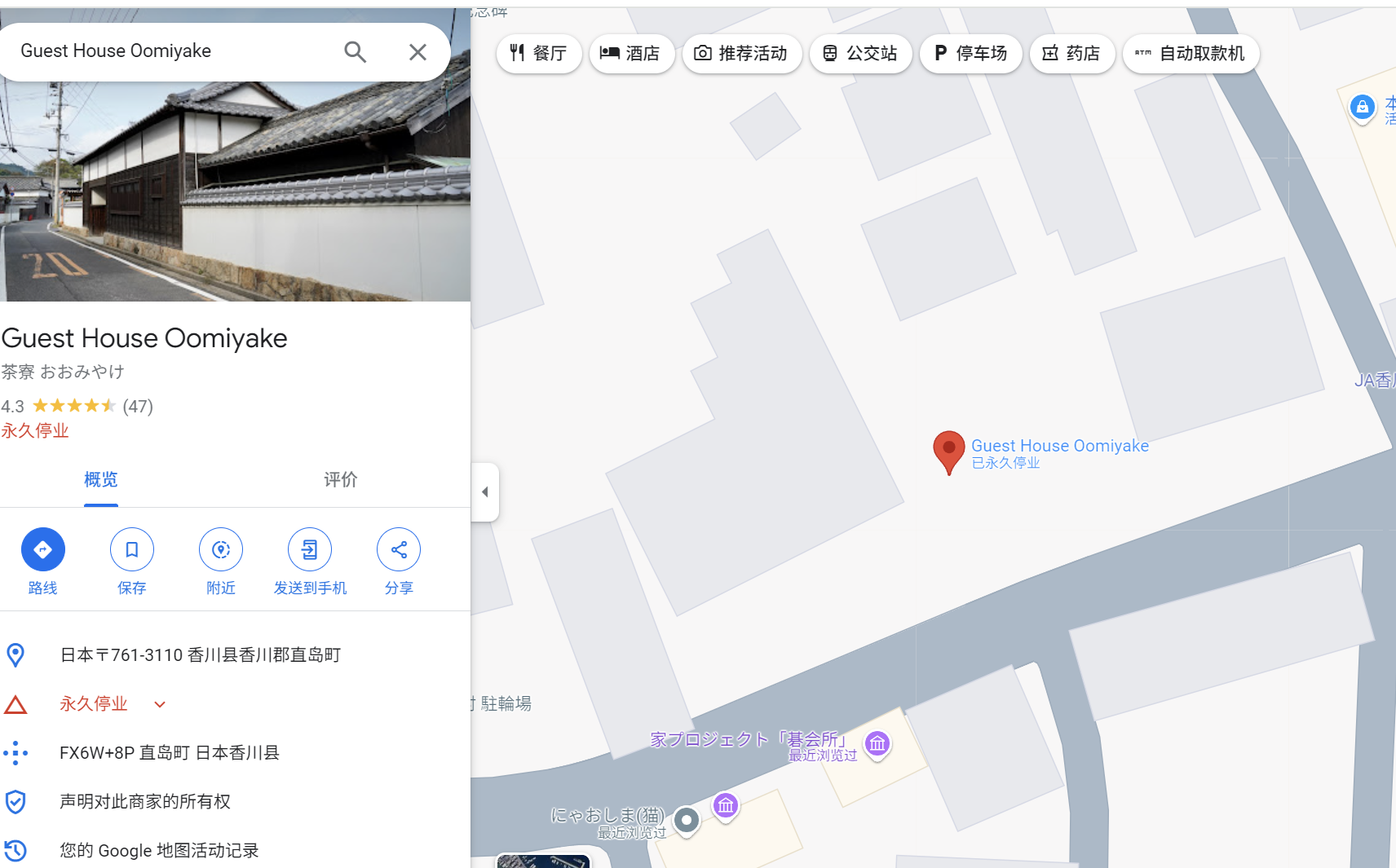1396x868 pixels.
Task: Open the search text field
Action: pos(171,51)
